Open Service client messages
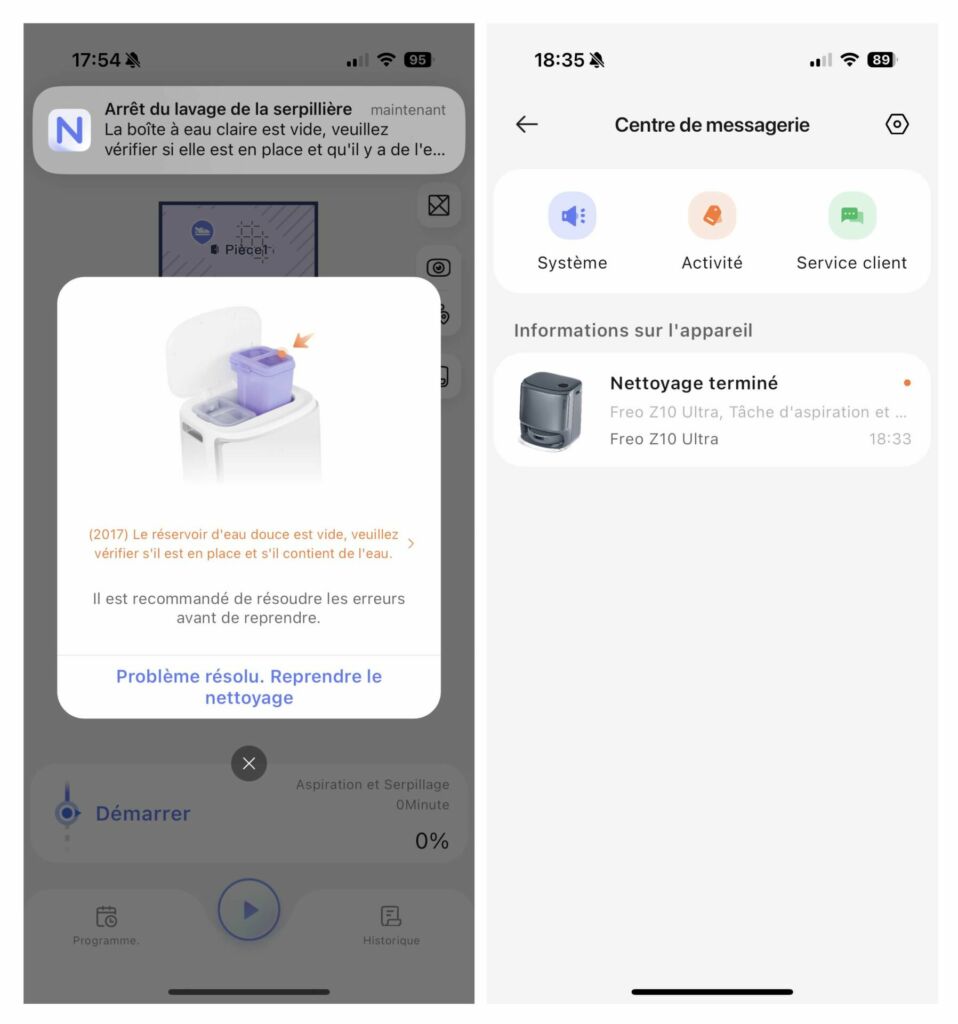This screenshot has width=958, height=1024. pos(851,232)
